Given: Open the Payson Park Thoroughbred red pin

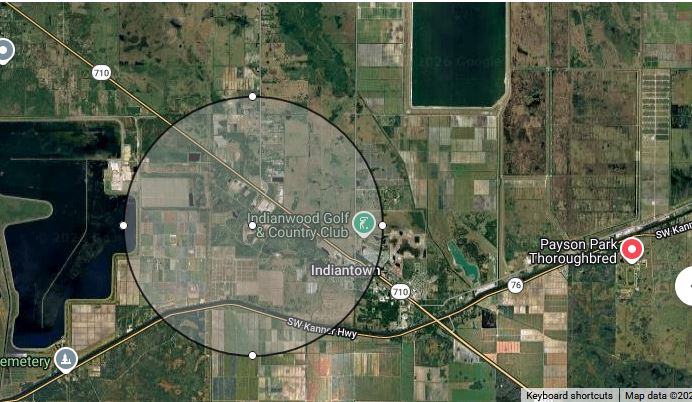Looking at the screenshot, I should coord(631,249).
